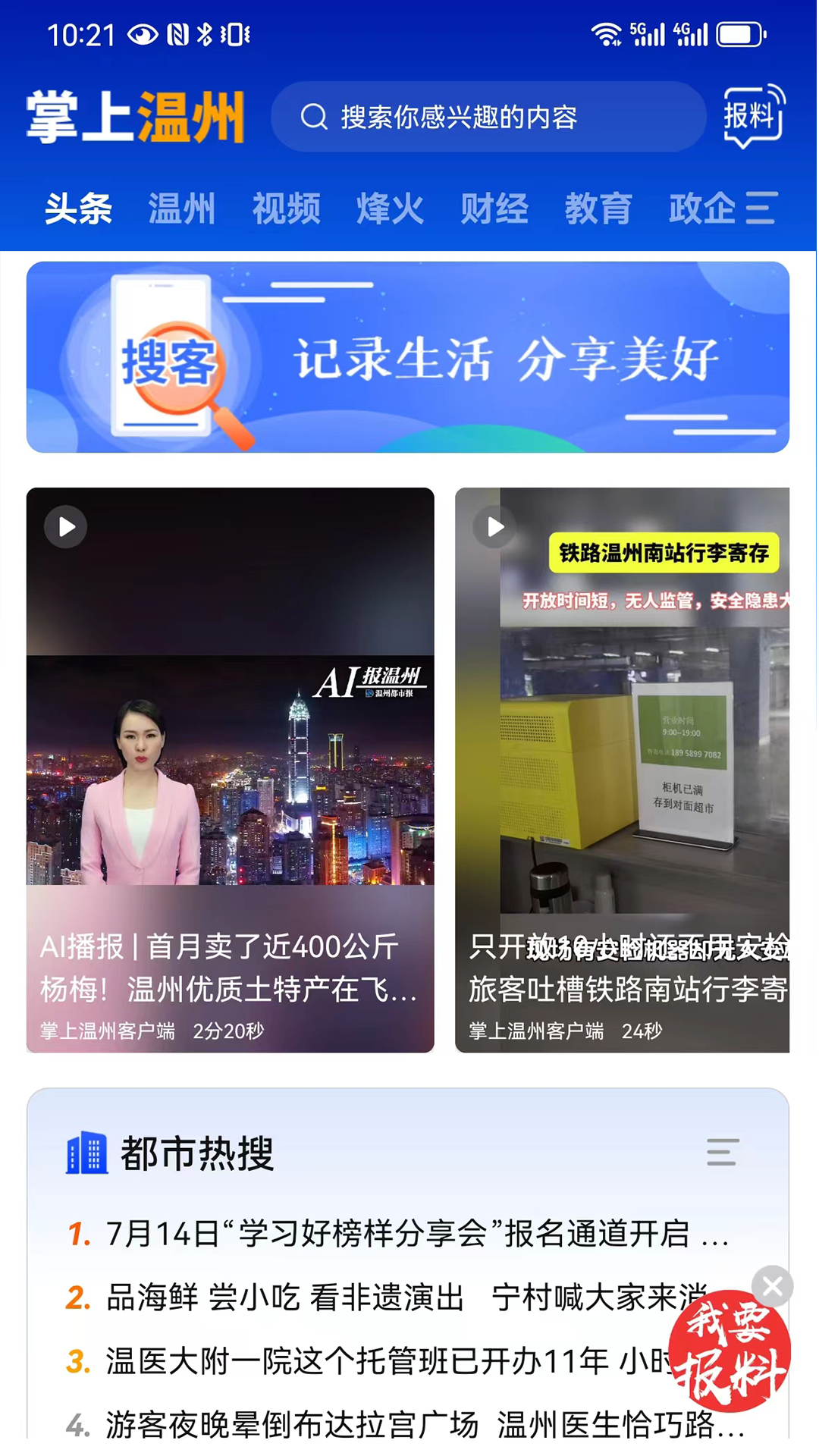
Task: Play the 铁路南站行李寄存 video
Action: point(622,770)
